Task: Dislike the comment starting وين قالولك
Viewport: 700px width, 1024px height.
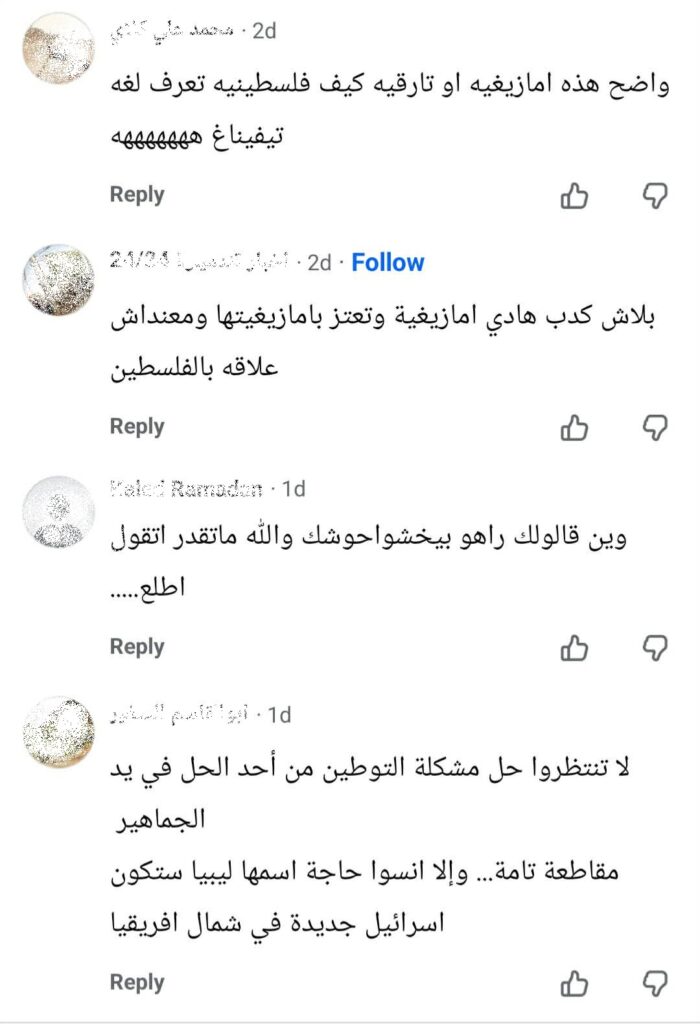Action: click(x=654, y=648)
